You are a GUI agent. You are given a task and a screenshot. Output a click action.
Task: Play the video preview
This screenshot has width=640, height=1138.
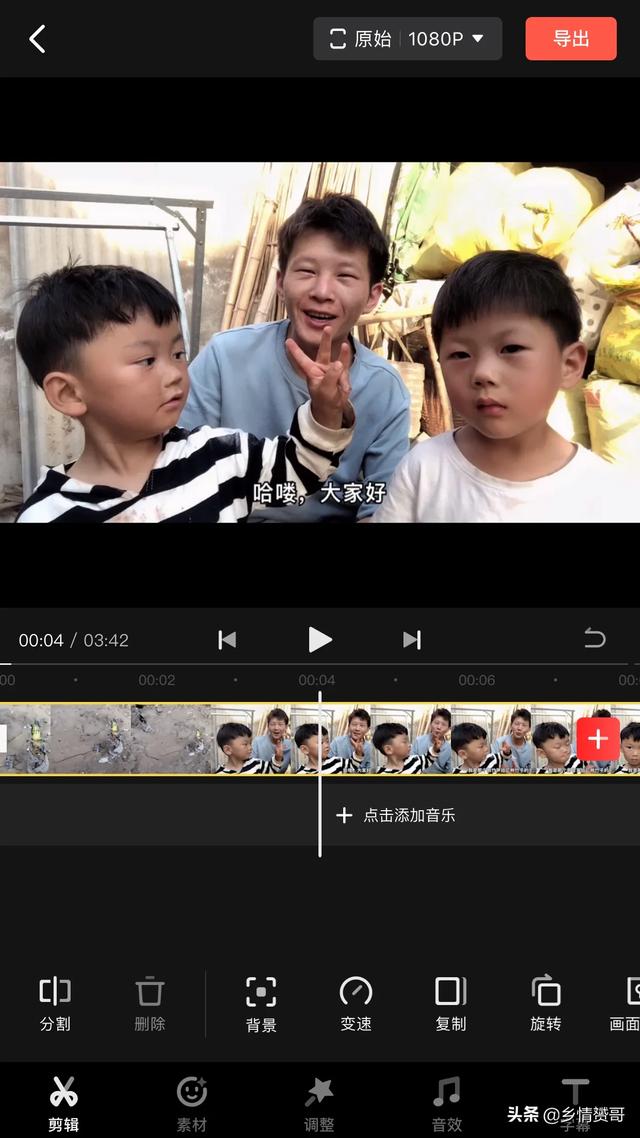[x=319, y=639]
